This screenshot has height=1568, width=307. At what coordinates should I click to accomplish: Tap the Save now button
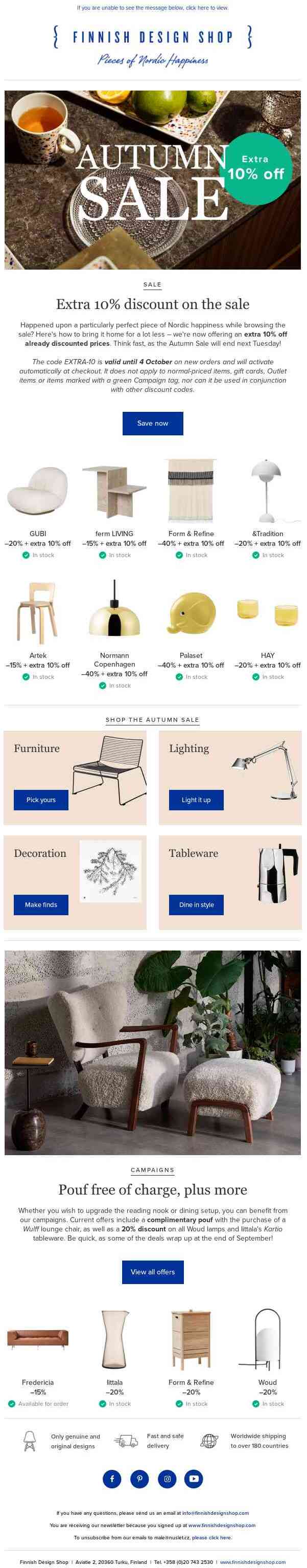pyautogui.click(x=153, y=423)
